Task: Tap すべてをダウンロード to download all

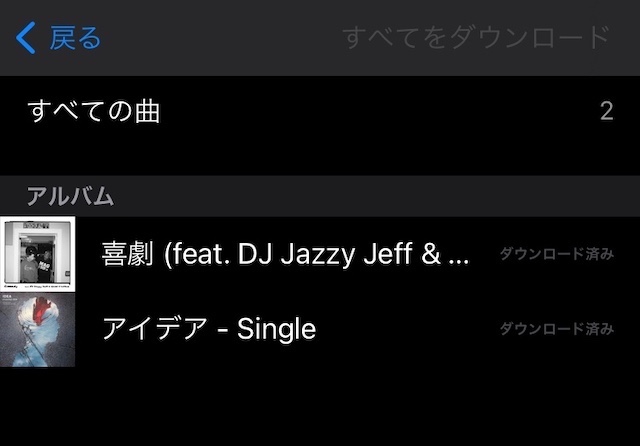Action: pos(475,38)
